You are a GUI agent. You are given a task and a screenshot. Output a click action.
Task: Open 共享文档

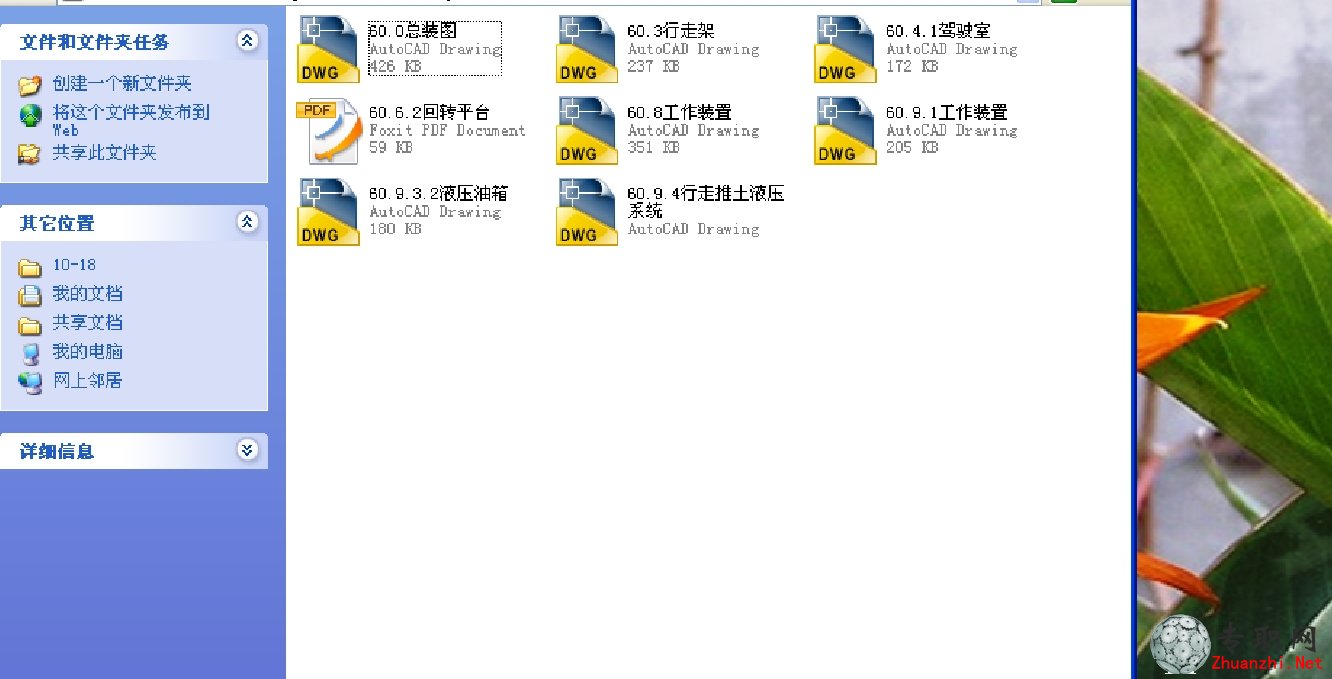click(x=87, y=323)
